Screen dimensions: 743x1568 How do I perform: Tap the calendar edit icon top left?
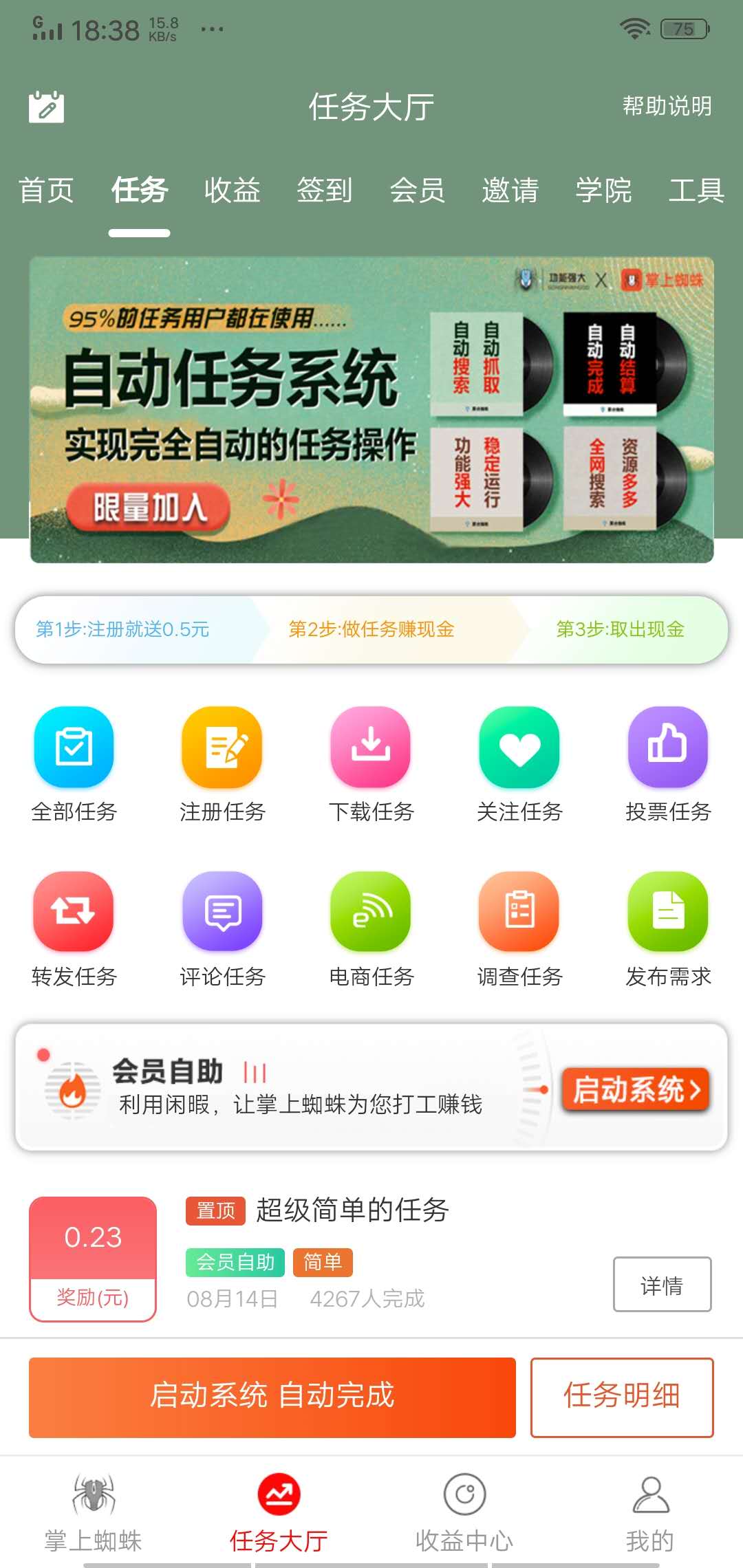[x=47, y=108]
